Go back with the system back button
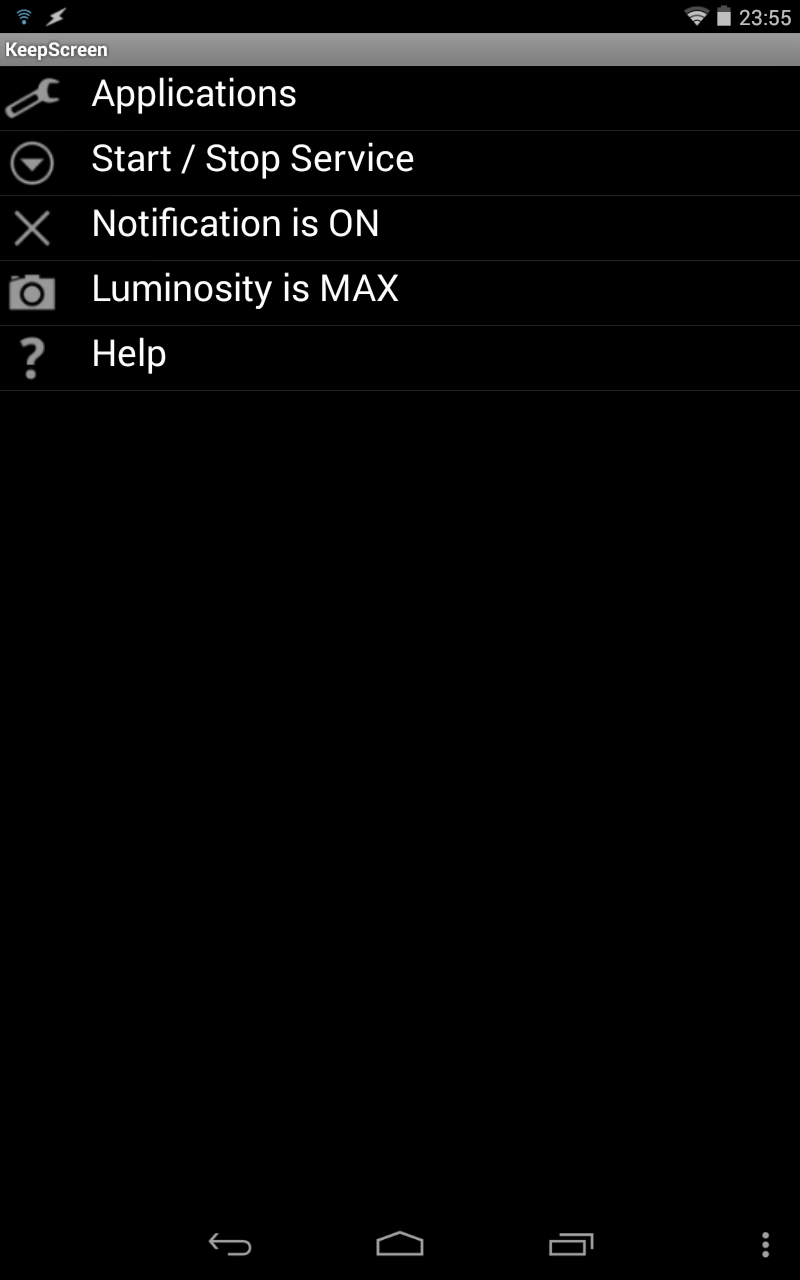Screen dimensions: 800x1280 pos(230,1244)
